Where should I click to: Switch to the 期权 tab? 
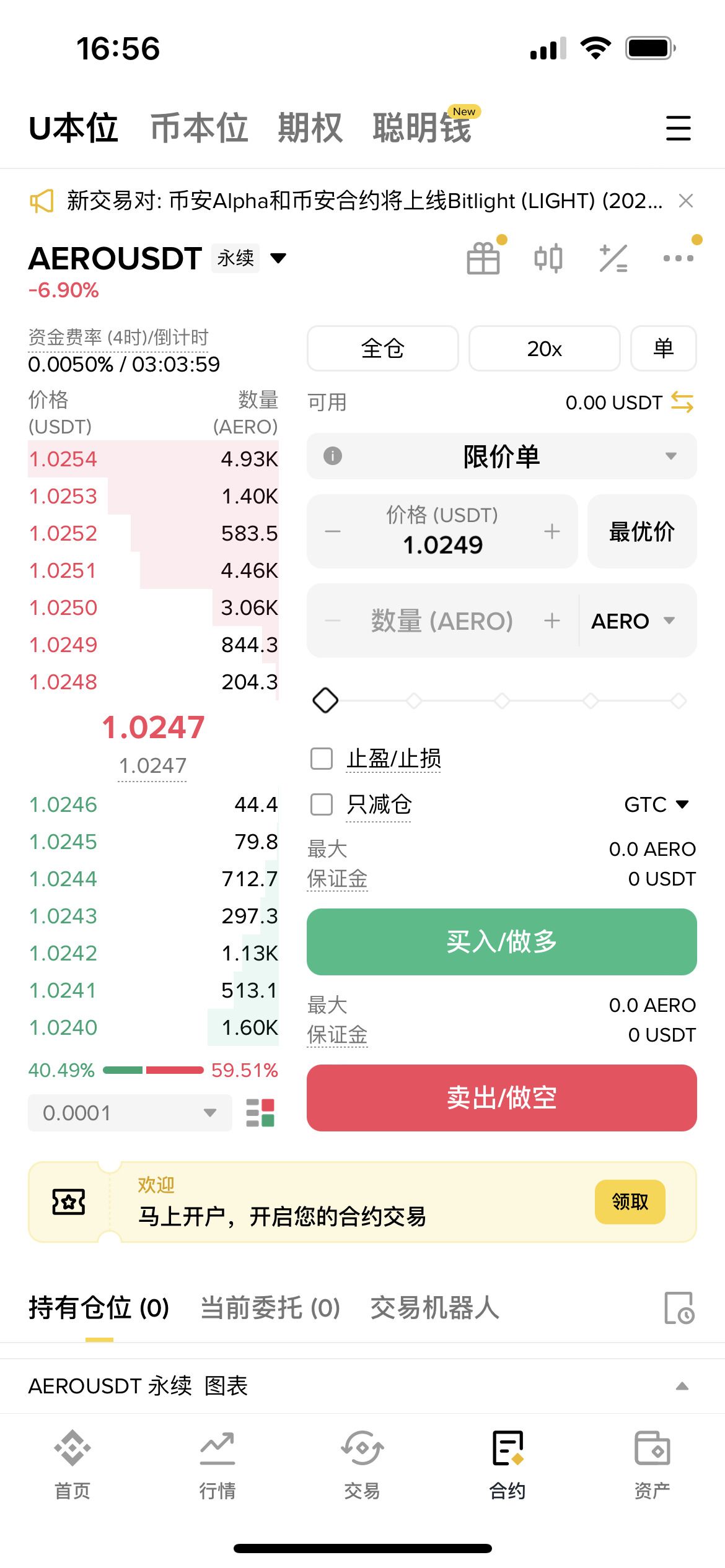coord(310,128)
